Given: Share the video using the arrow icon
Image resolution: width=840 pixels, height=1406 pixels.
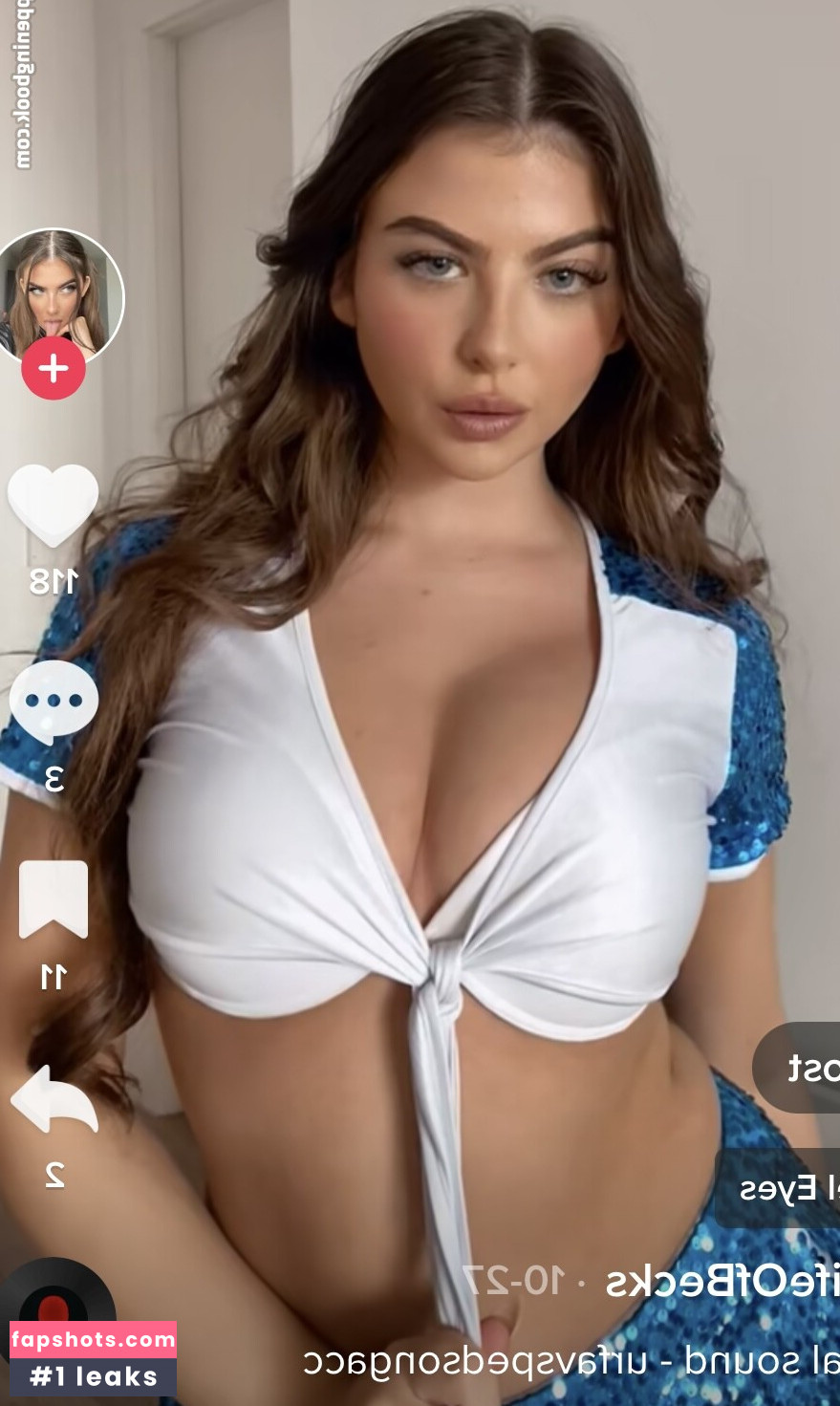Looking at the screenshot, I should (55, 1099).
